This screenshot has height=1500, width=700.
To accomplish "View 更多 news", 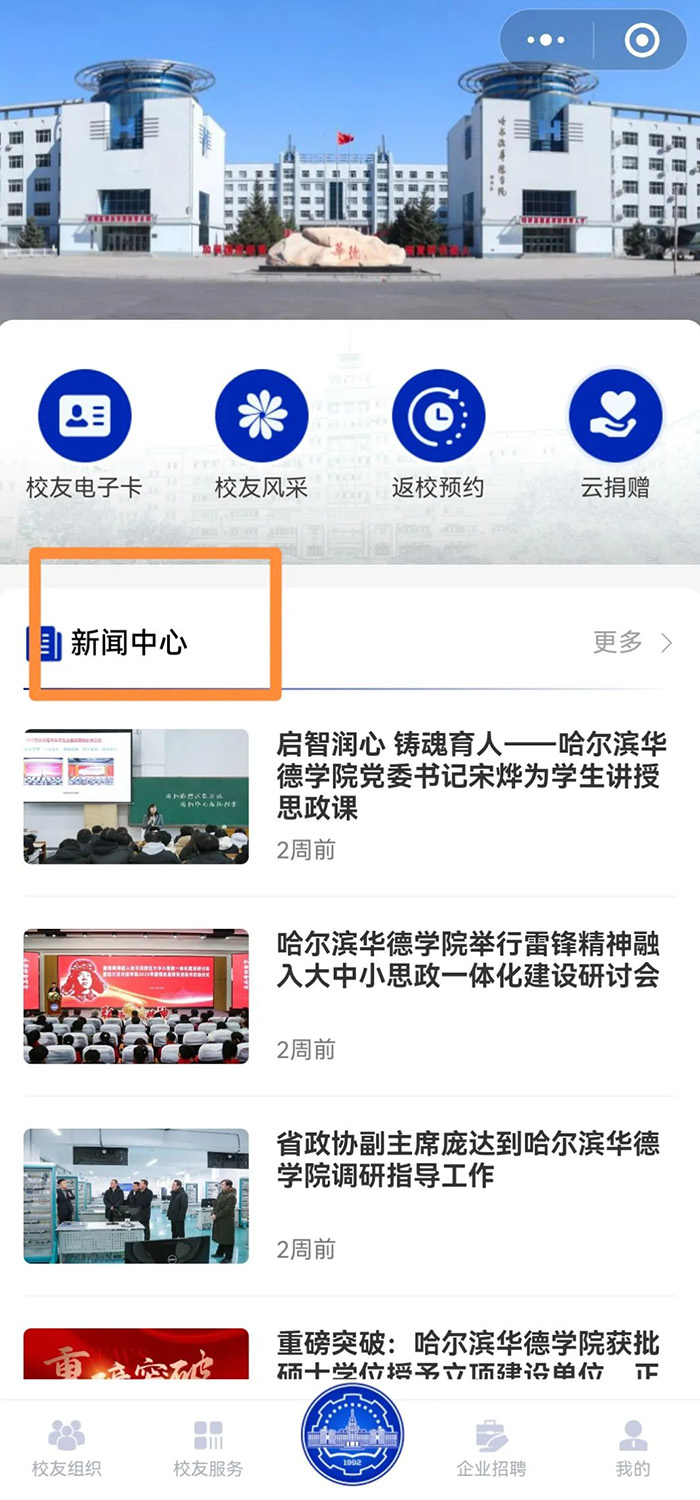I will point(632,643).
